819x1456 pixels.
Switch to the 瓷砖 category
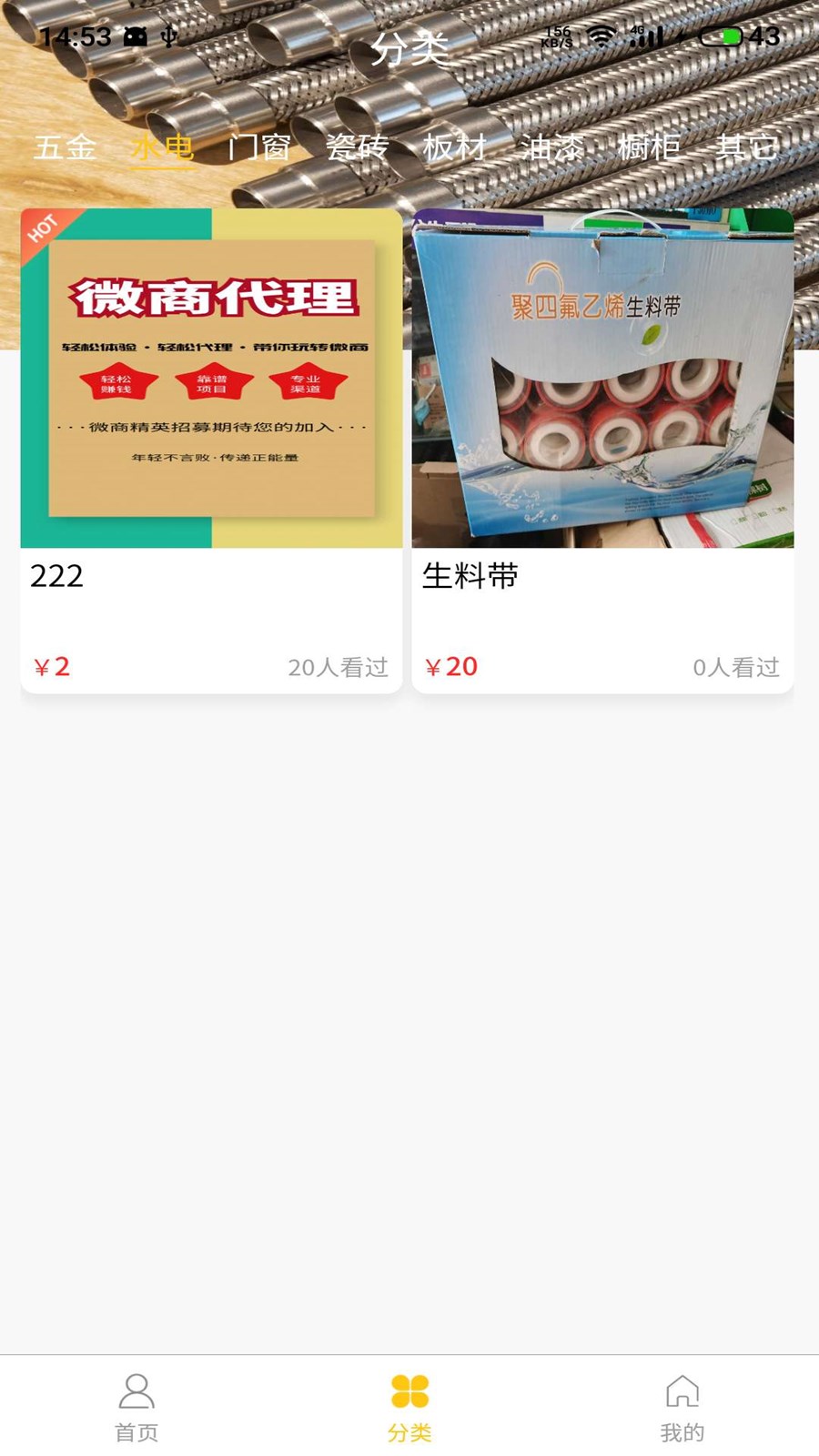pos(357,147)
